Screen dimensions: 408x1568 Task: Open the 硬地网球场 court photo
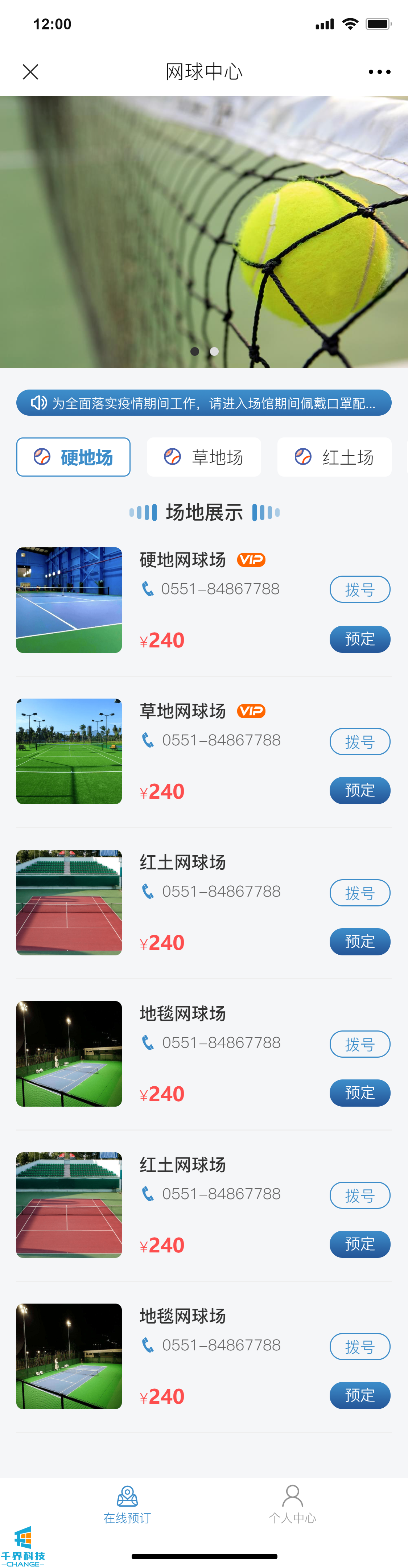[69, 600]
